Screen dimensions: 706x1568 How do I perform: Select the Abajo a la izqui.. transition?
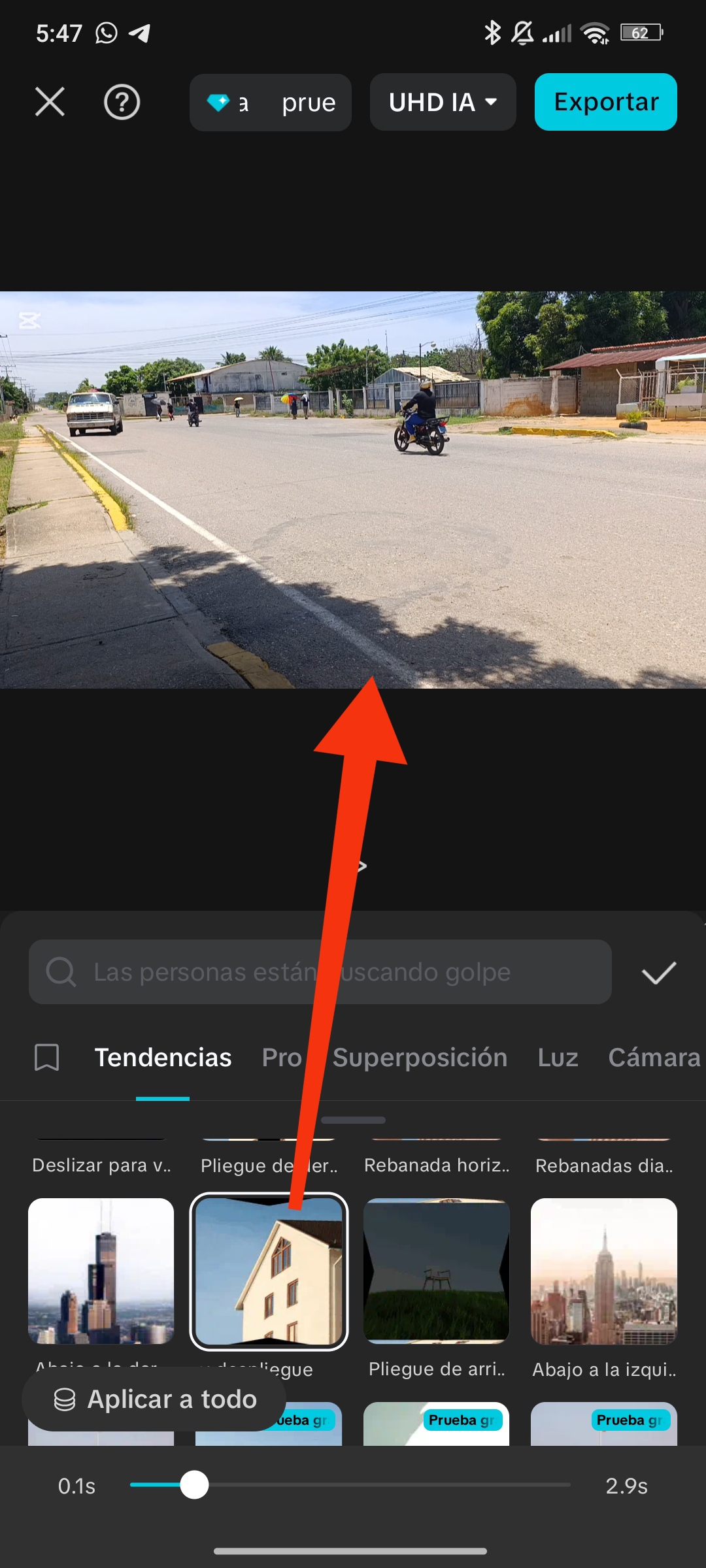(604, 1271)
